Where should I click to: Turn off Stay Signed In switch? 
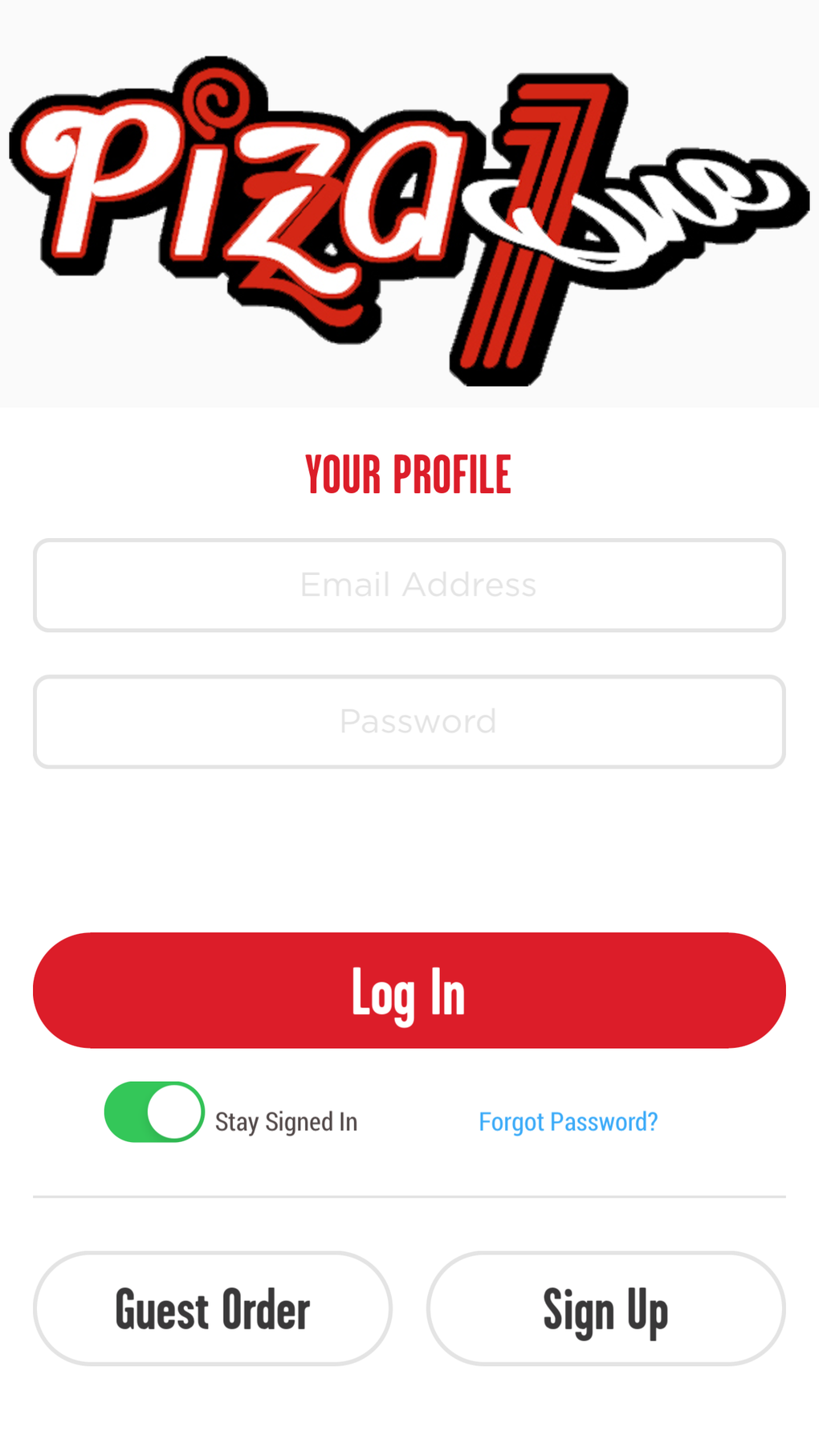[x=154, y=1112]
